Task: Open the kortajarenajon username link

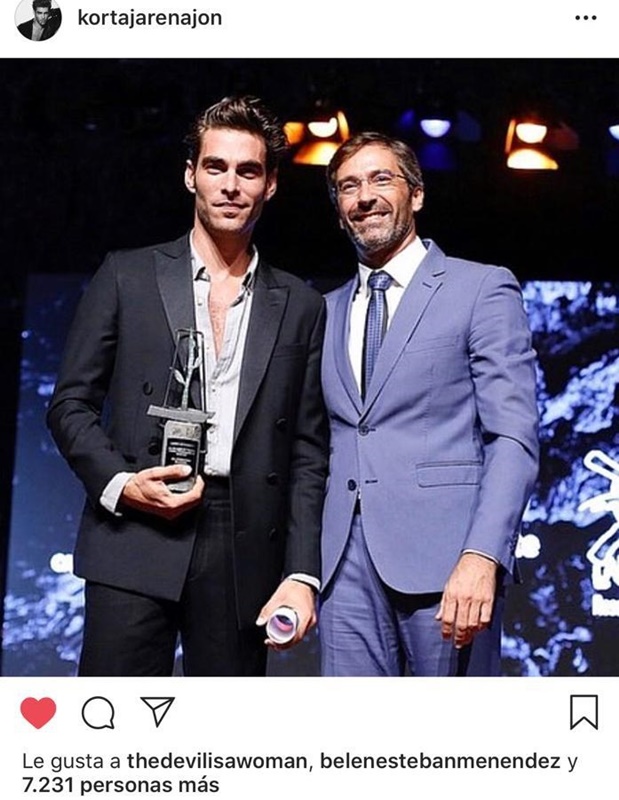Action: coord(150,18)
